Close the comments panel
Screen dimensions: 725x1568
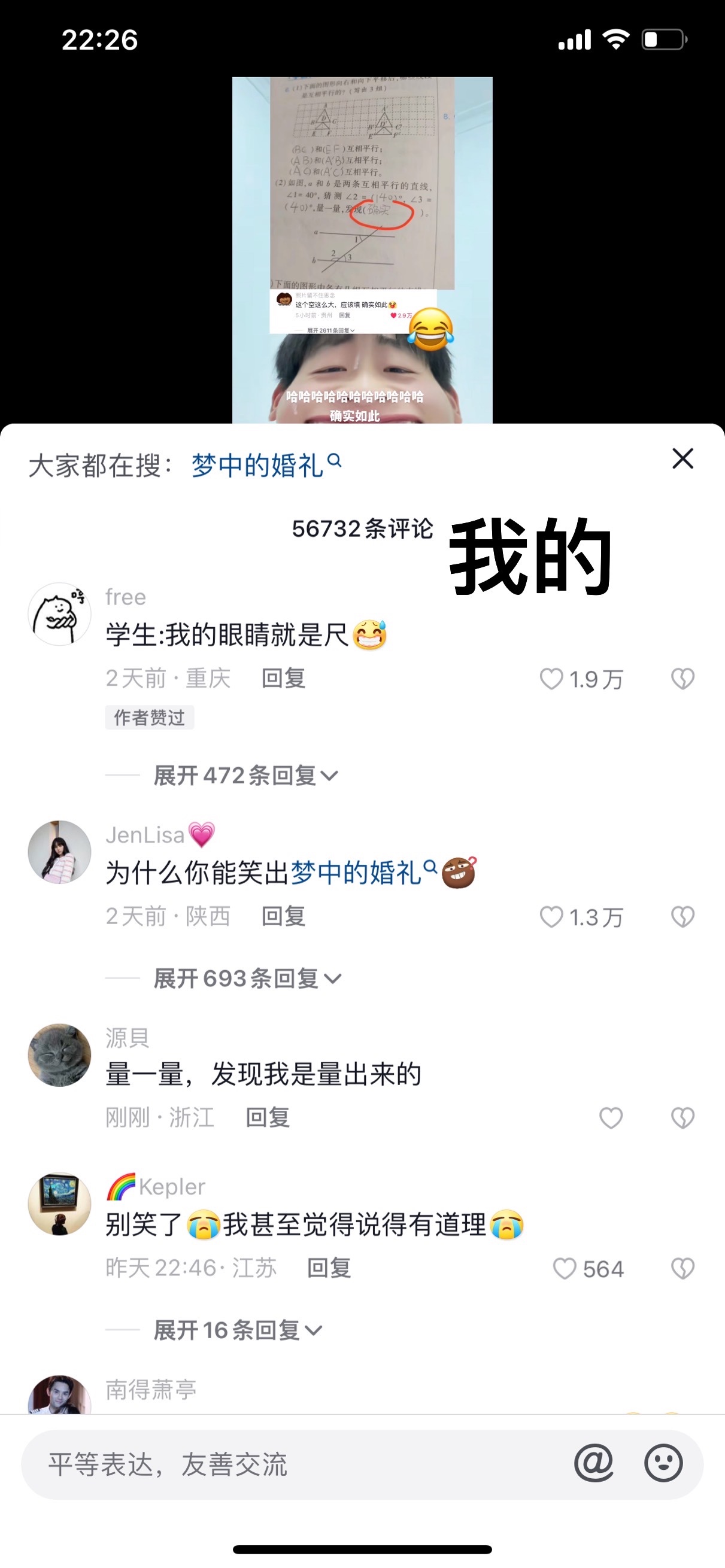682,459
